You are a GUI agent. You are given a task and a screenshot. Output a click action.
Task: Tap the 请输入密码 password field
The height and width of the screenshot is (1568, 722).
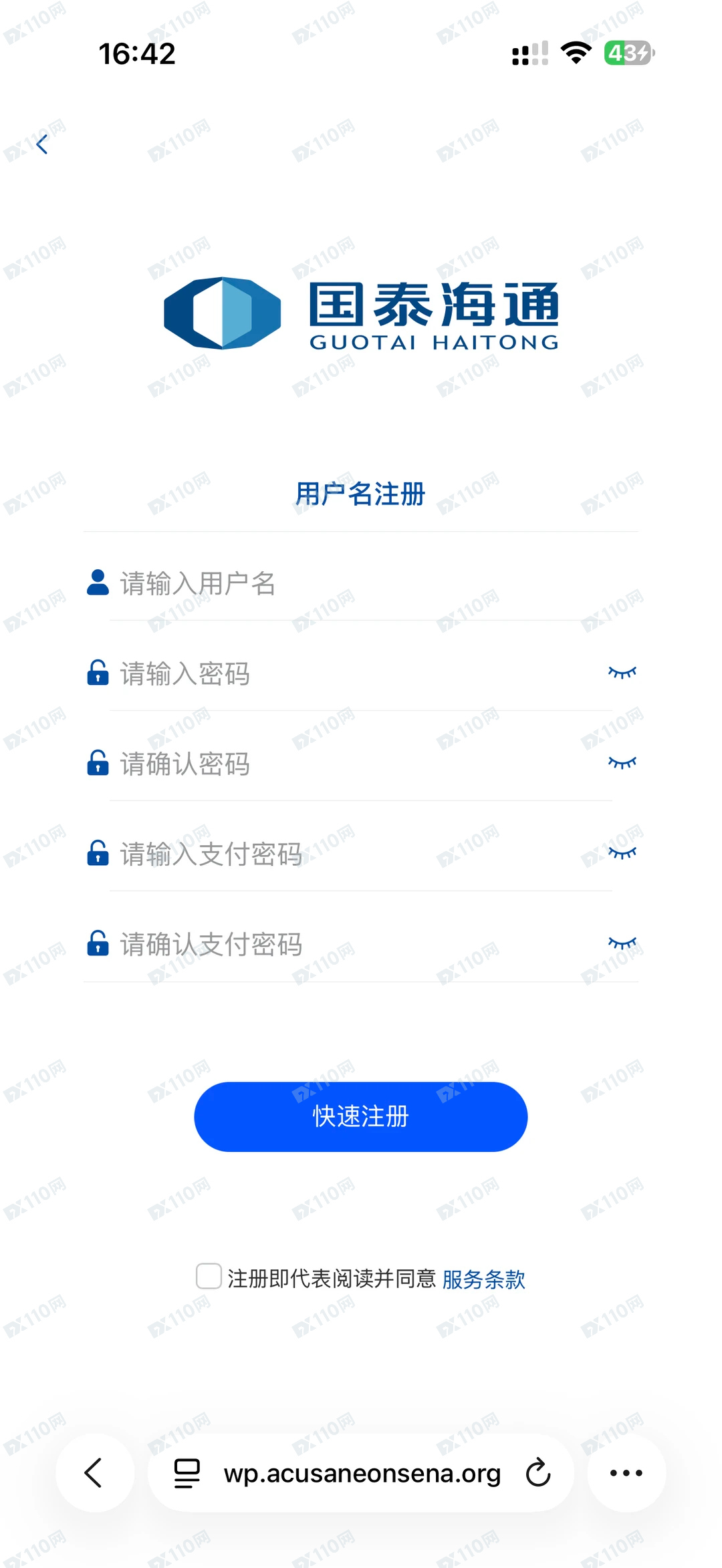(348, 673)
